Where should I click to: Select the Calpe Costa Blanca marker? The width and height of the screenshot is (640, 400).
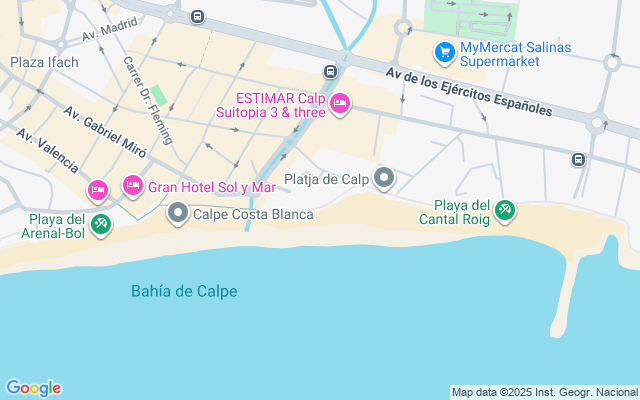(x=178, y=213)
